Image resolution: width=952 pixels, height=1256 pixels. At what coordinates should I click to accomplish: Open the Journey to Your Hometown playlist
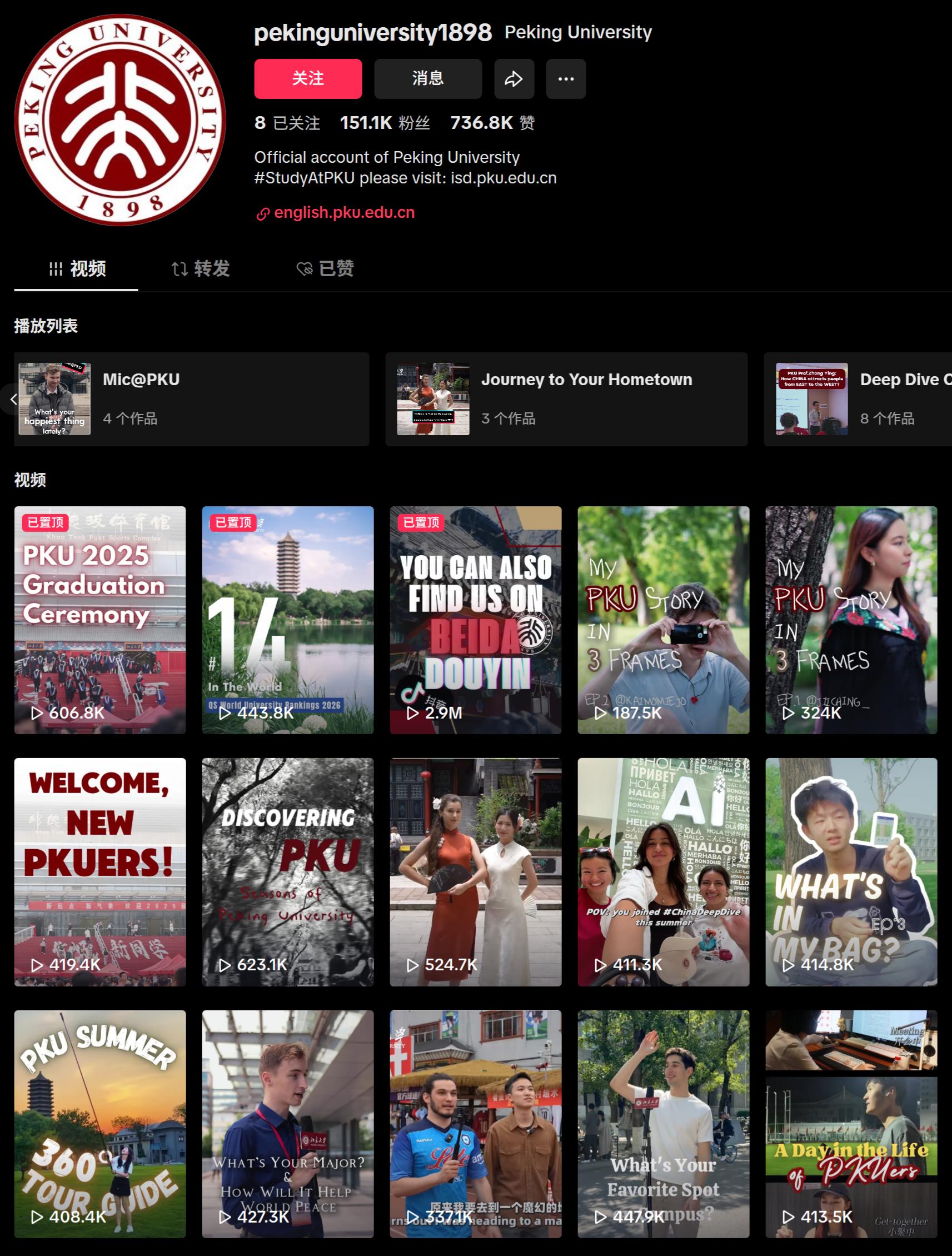566,398
